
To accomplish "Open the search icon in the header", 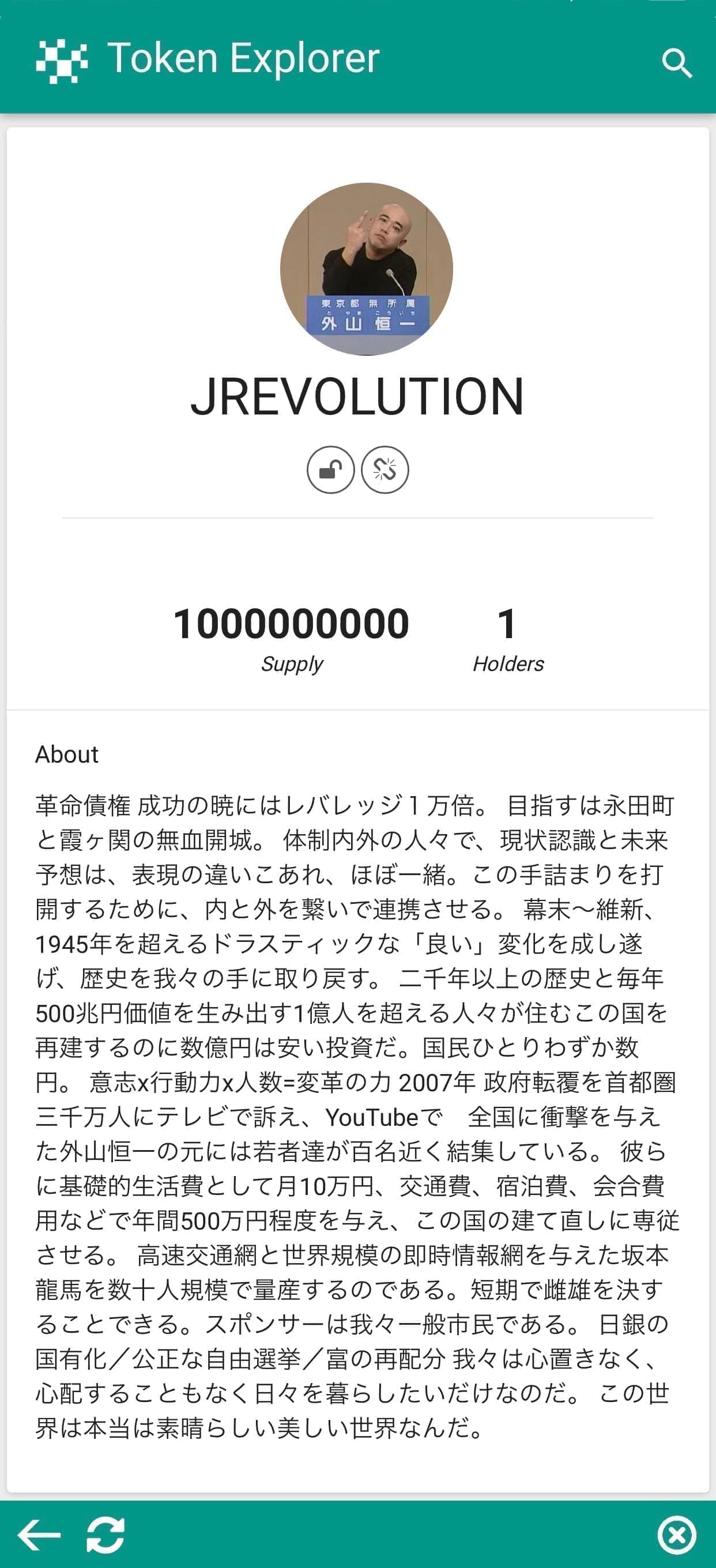I will (676, 63).
